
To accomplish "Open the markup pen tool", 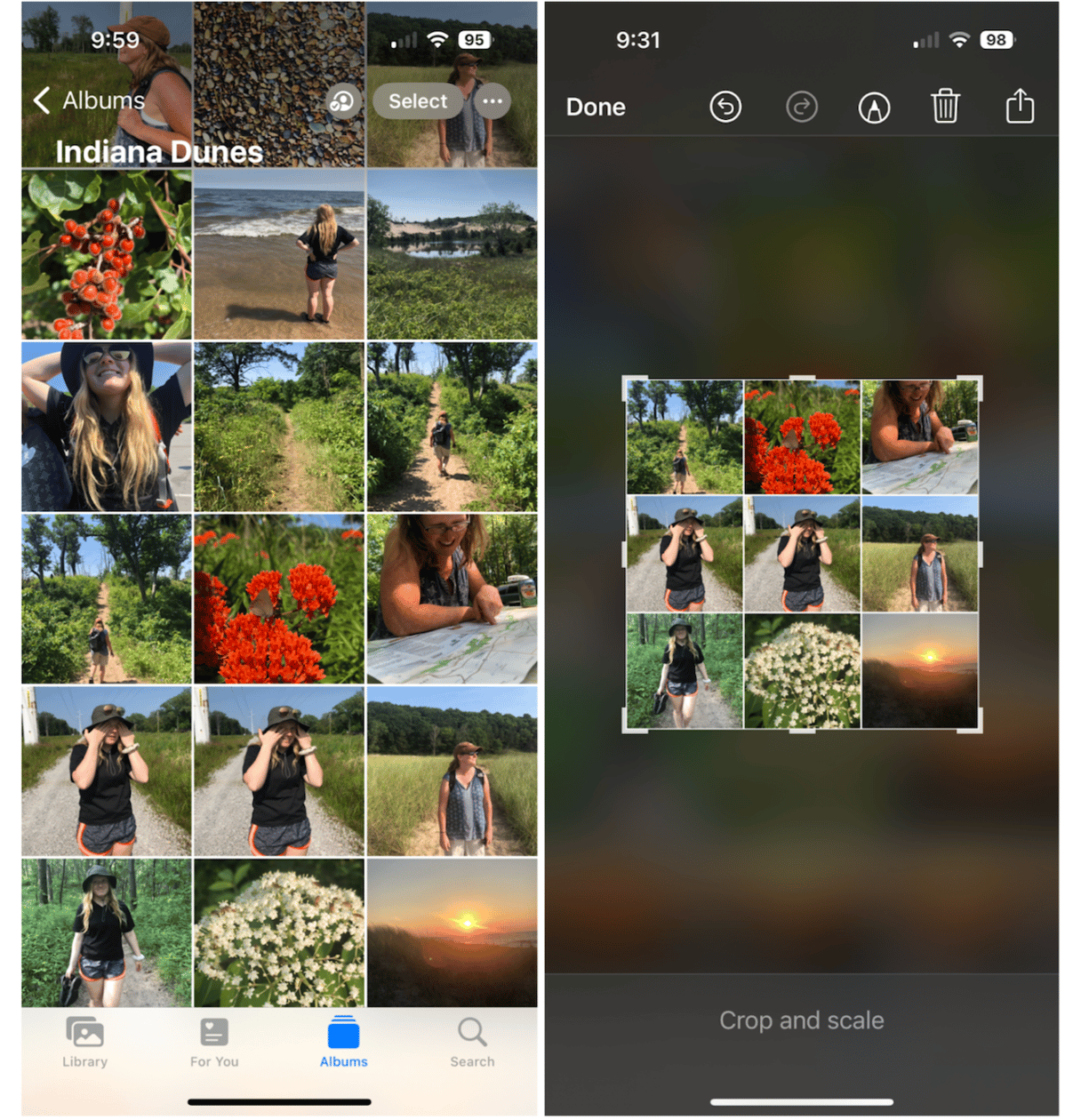I will coord(874,108).
